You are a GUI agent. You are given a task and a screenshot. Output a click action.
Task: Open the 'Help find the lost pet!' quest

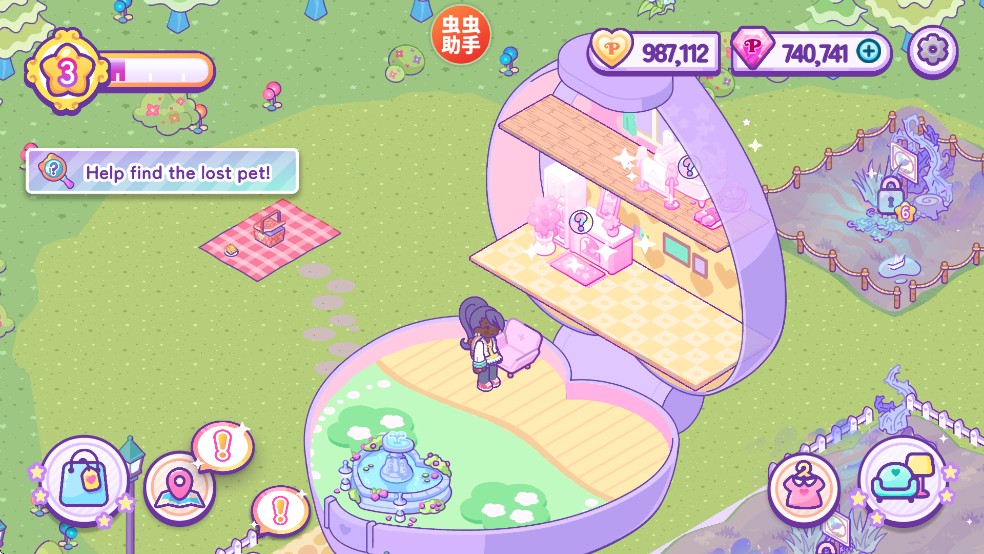pos(162,172)
